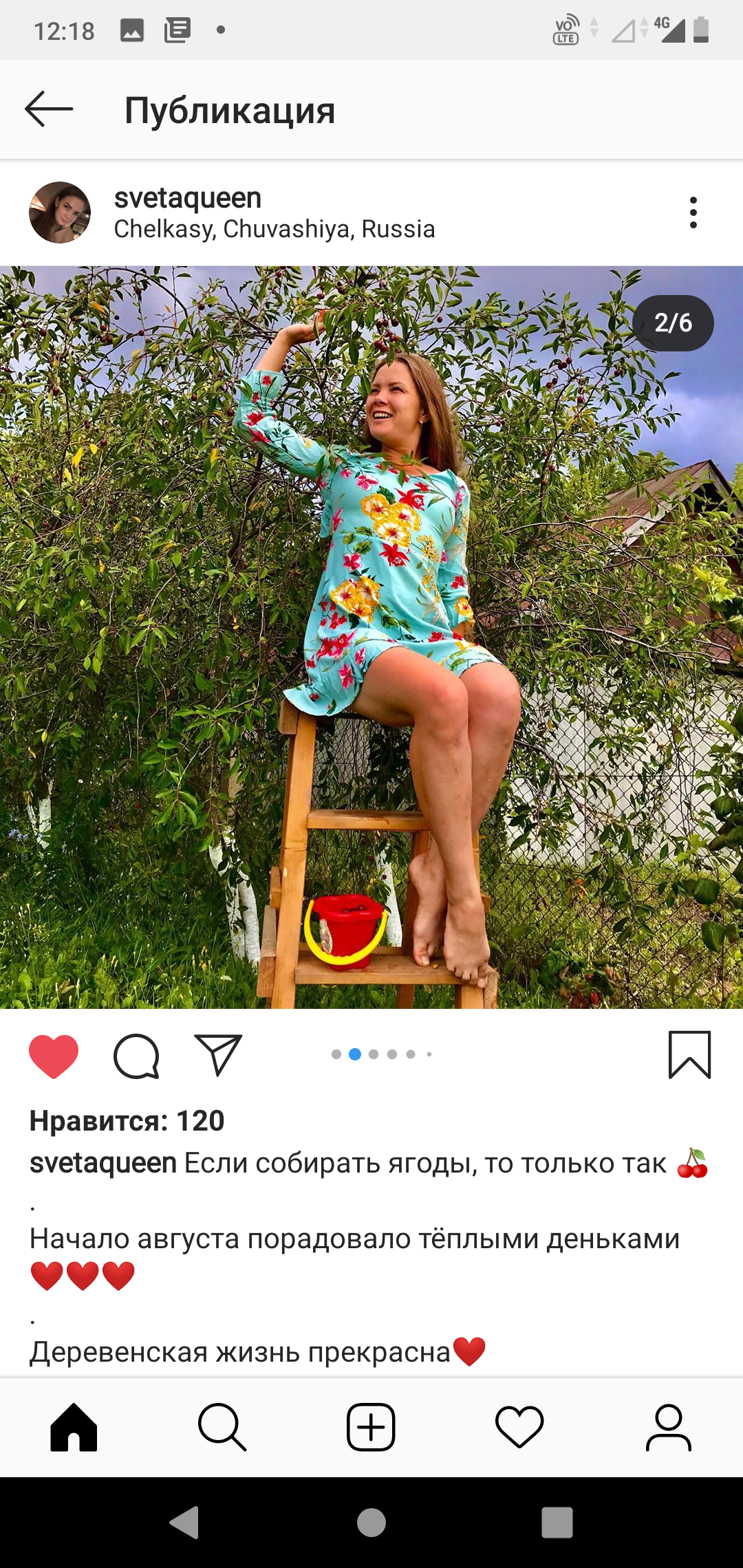Image resolution: width=743 pixels, height=1568 pixels.
Task: Unlike the post with the red heart
Action: pos(54,1056)
